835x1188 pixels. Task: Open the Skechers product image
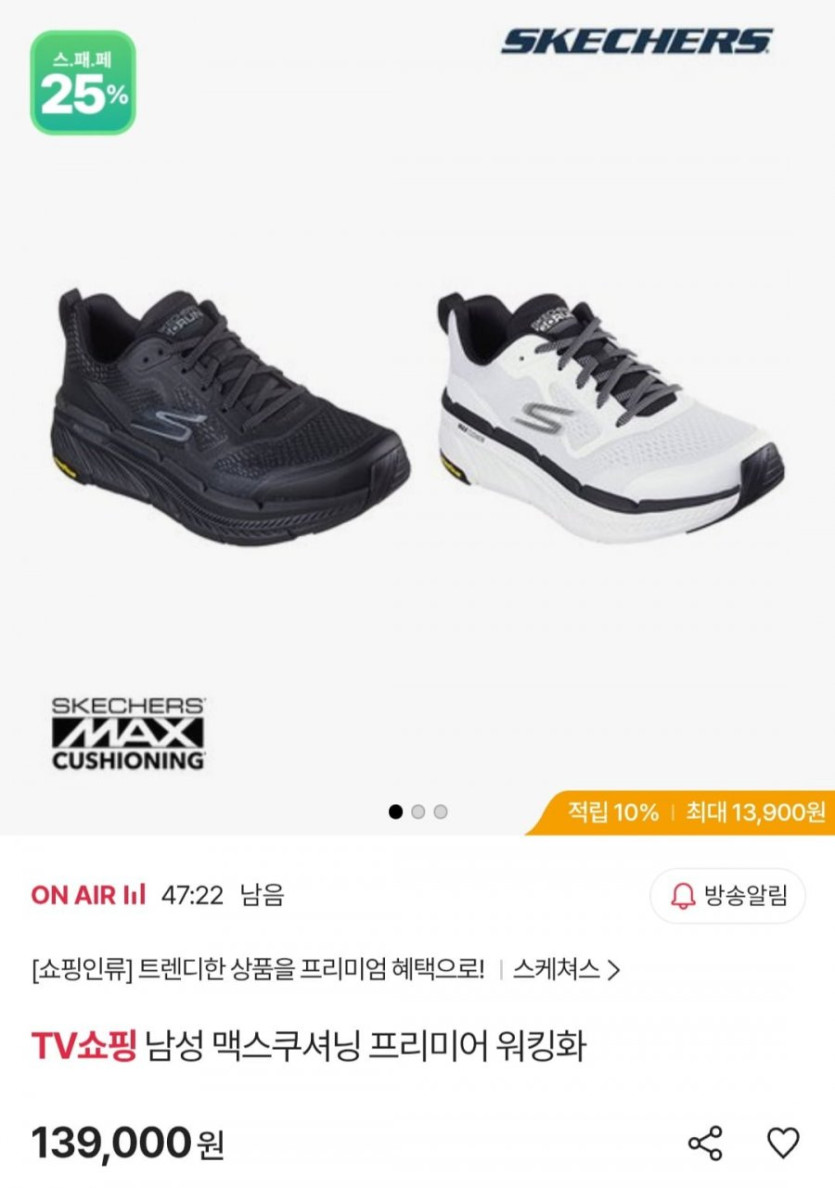click(417, 420)
